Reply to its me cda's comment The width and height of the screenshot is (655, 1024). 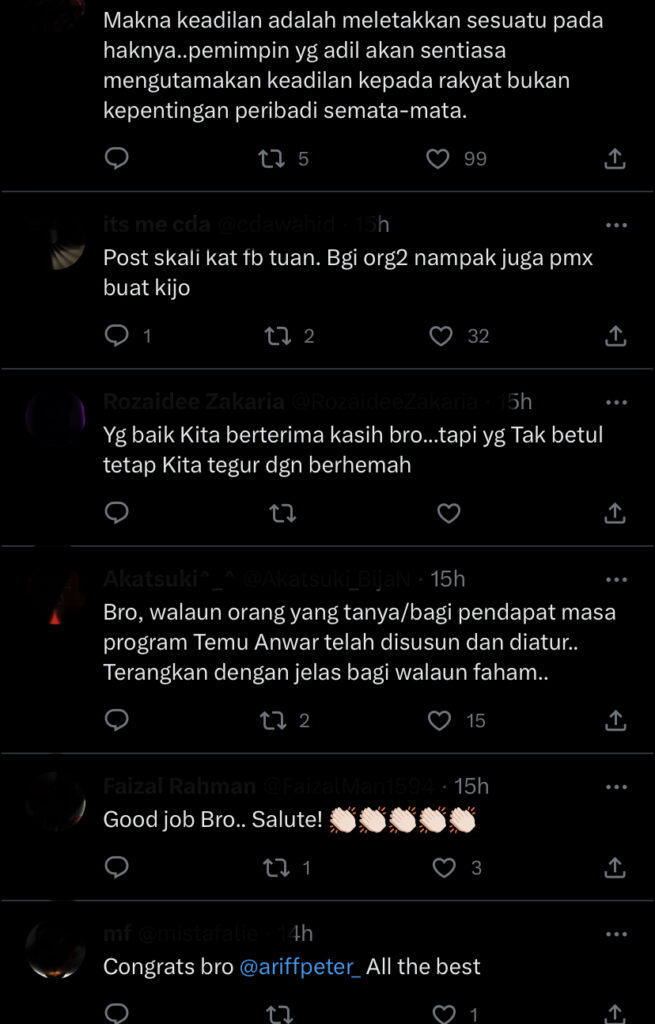tap(117, 336)
